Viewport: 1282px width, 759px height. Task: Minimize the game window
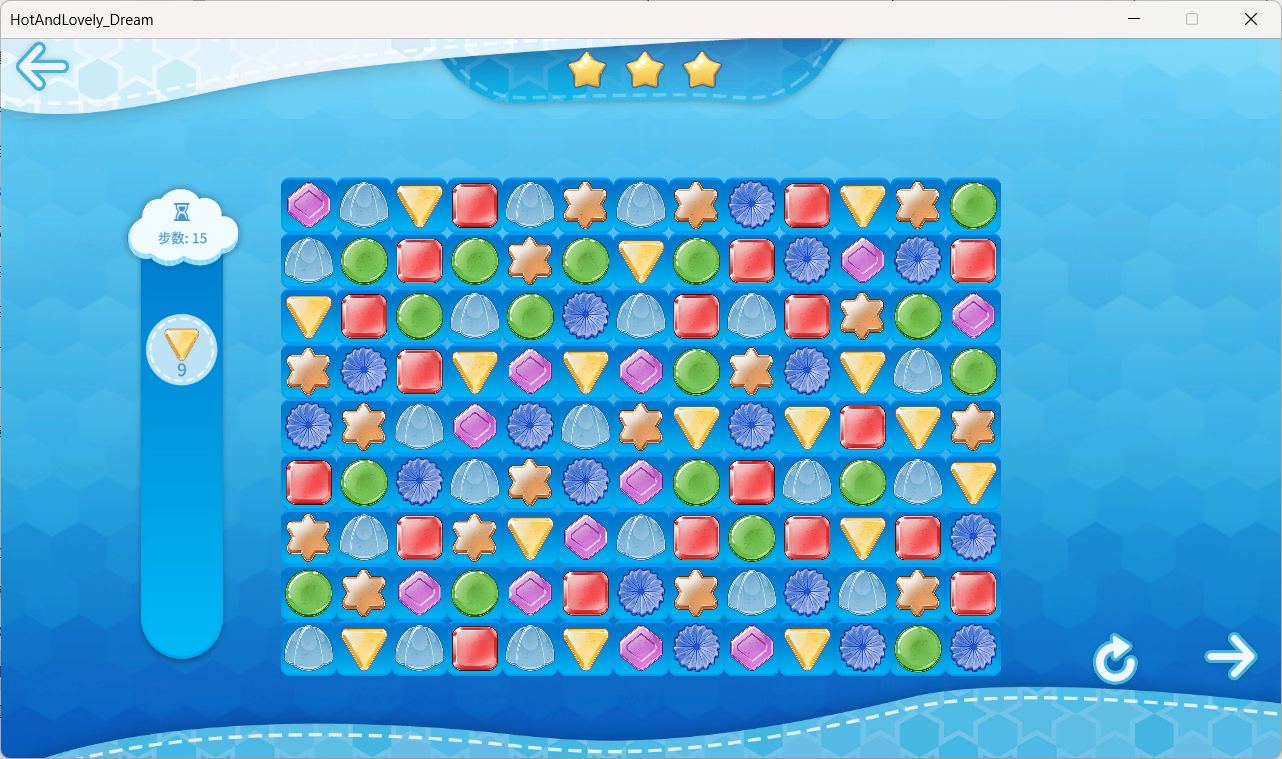pos(1134,19)
